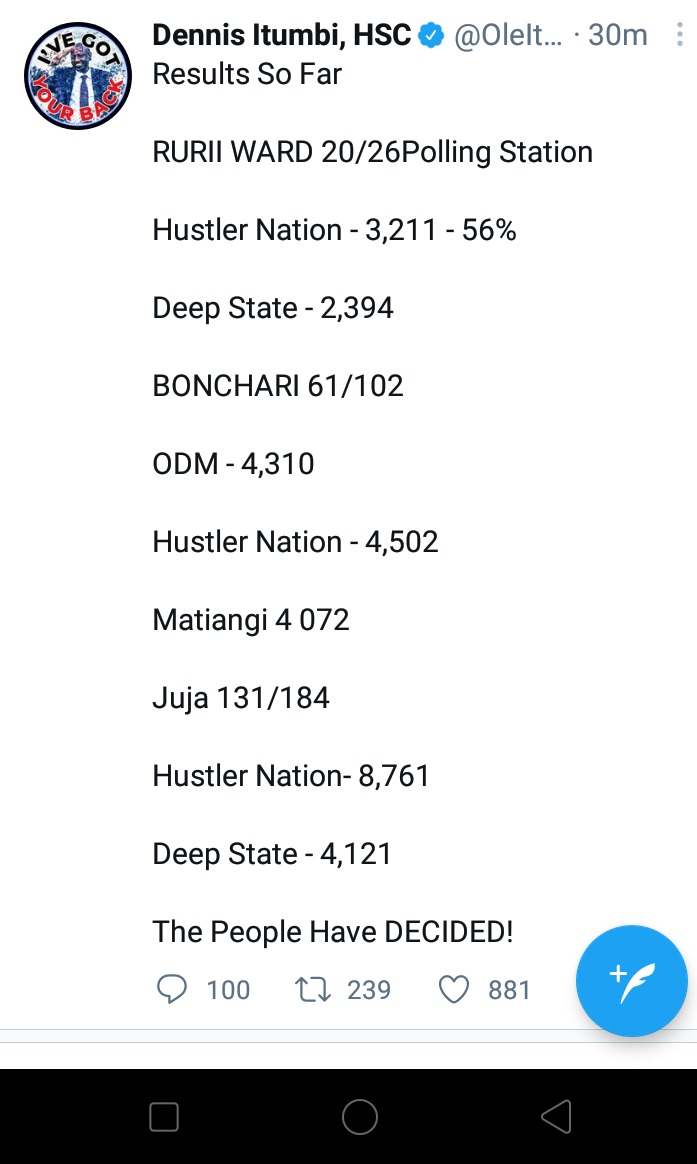Like Dennis Itumbi's tweet
697x1164 pixels.
pyautogui.click(x=454, y=990)
